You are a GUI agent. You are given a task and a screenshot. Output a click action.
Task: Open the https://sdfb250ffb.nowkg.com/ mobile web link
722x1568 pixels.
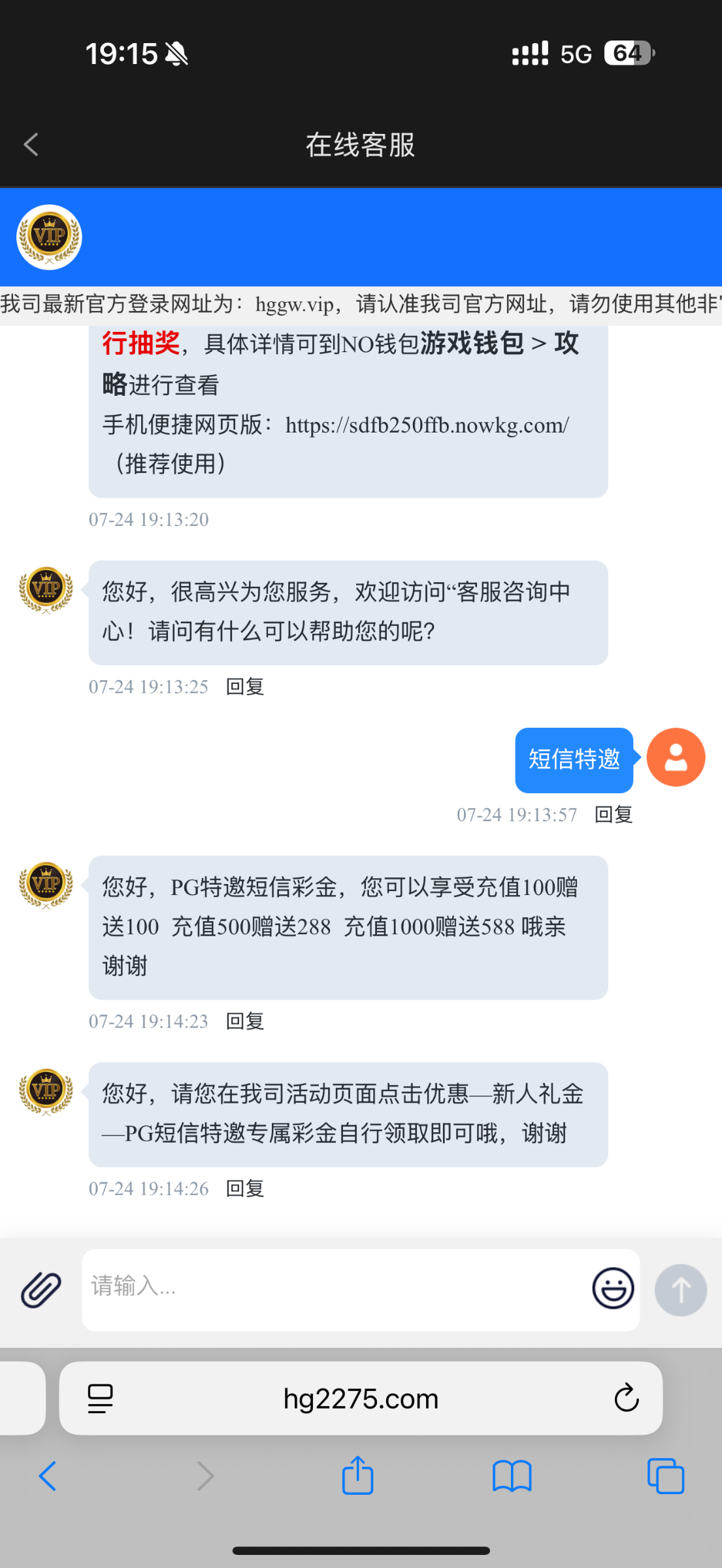[427, 425]
